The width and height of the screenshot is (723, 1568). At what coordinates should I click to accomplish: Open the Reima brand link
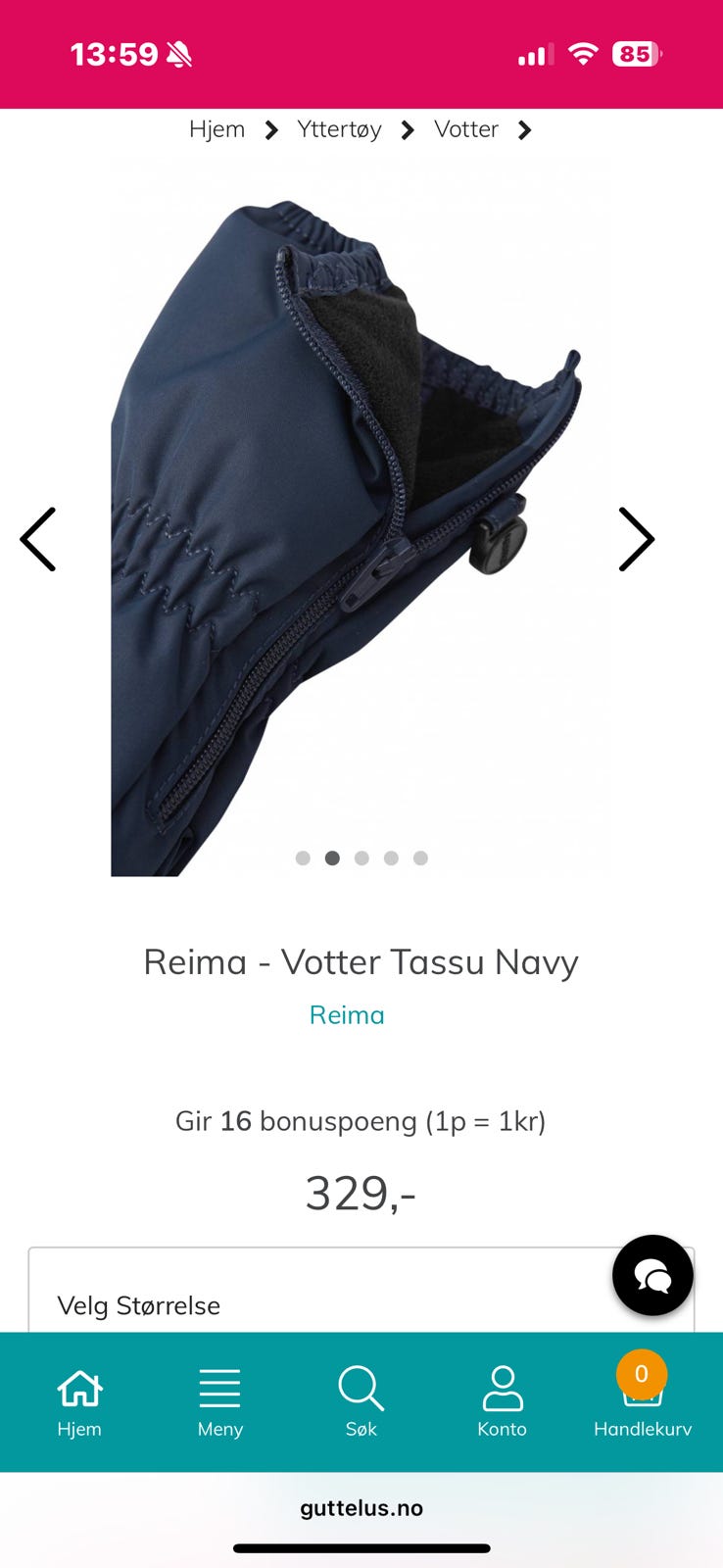[347, 1015]
